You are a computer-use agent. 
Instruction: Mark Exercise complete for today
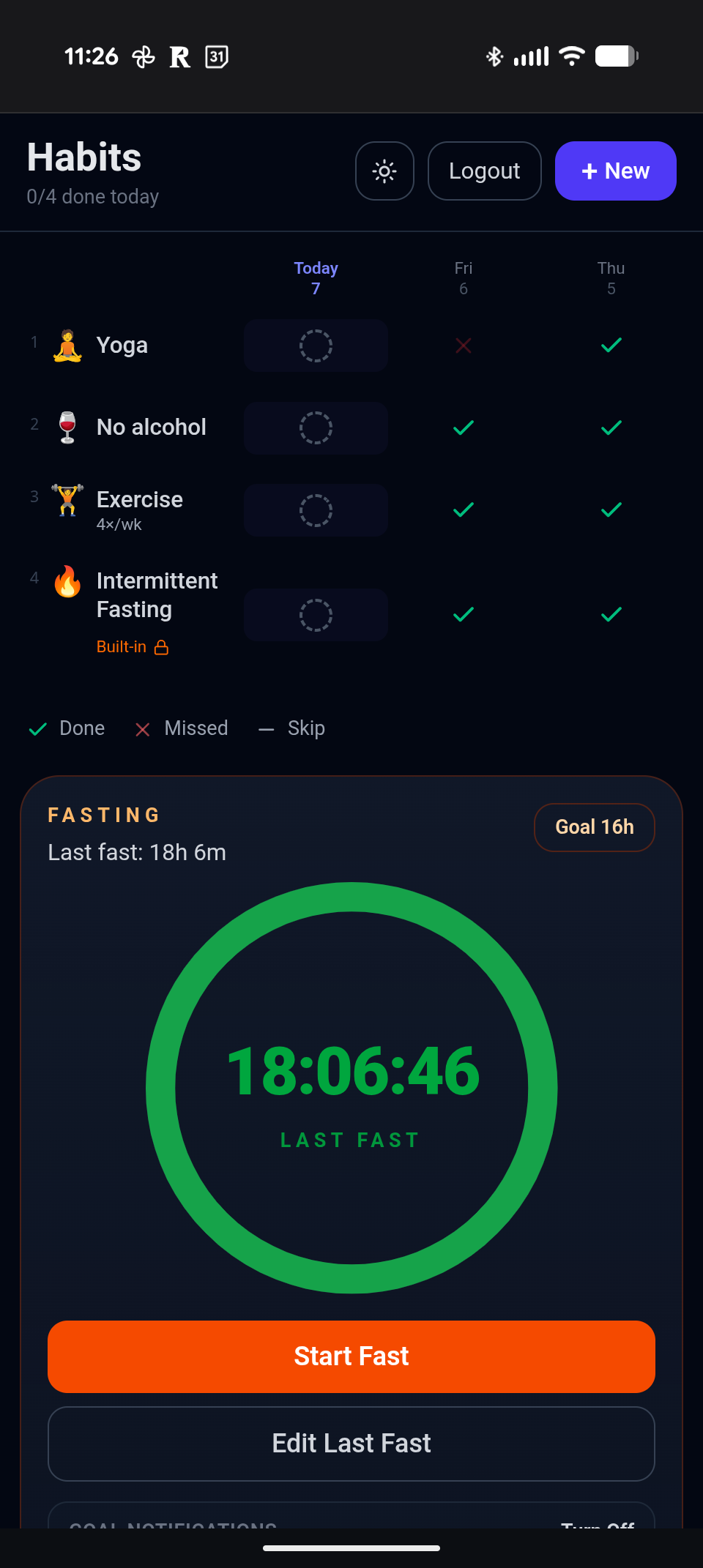(316, 510)
